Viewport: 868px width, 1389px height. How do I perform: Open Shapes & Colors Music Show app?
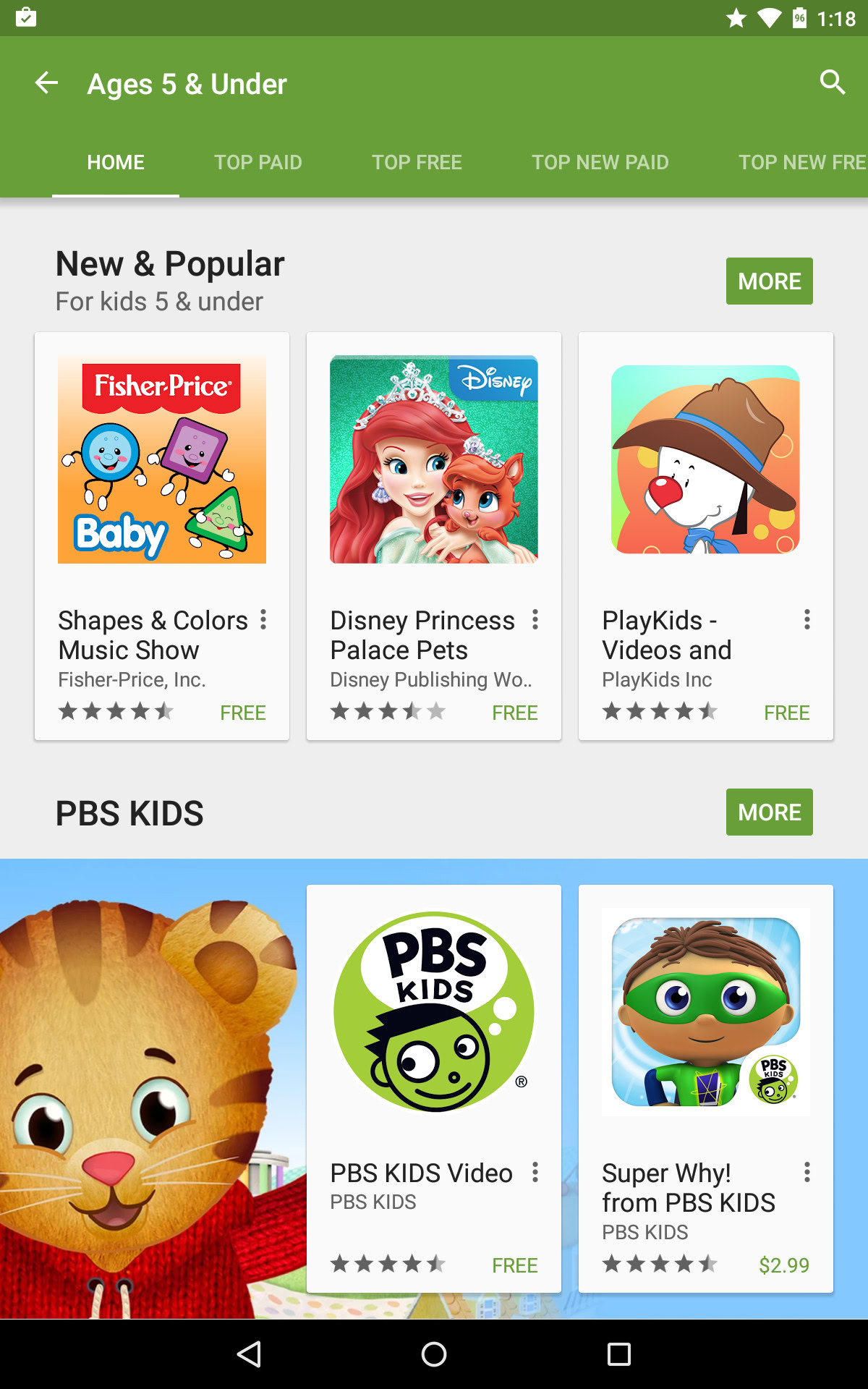click(162, 536)
